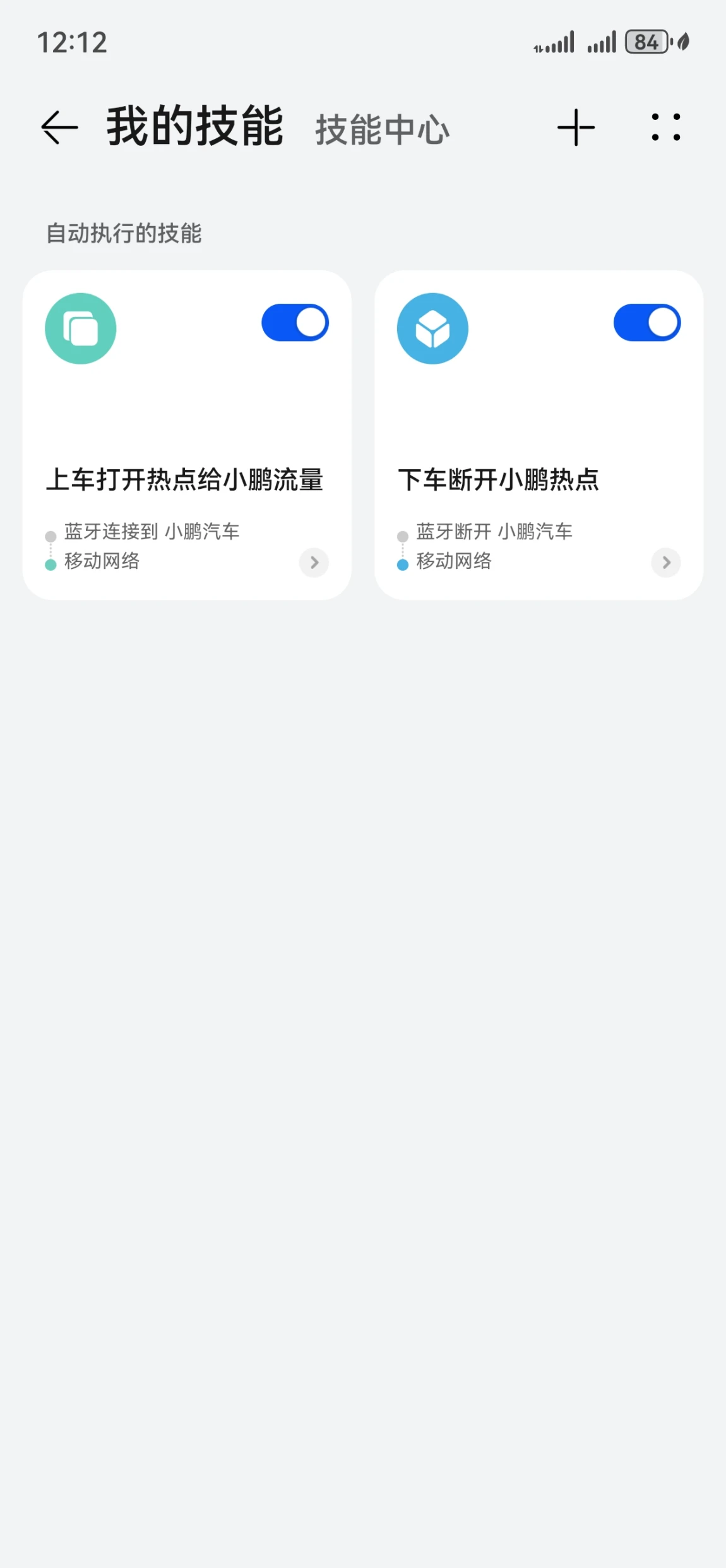Disable the 上车打开热点给小鹏流量 switch
The image size is (726, 1568).
[x=295, y=323]
